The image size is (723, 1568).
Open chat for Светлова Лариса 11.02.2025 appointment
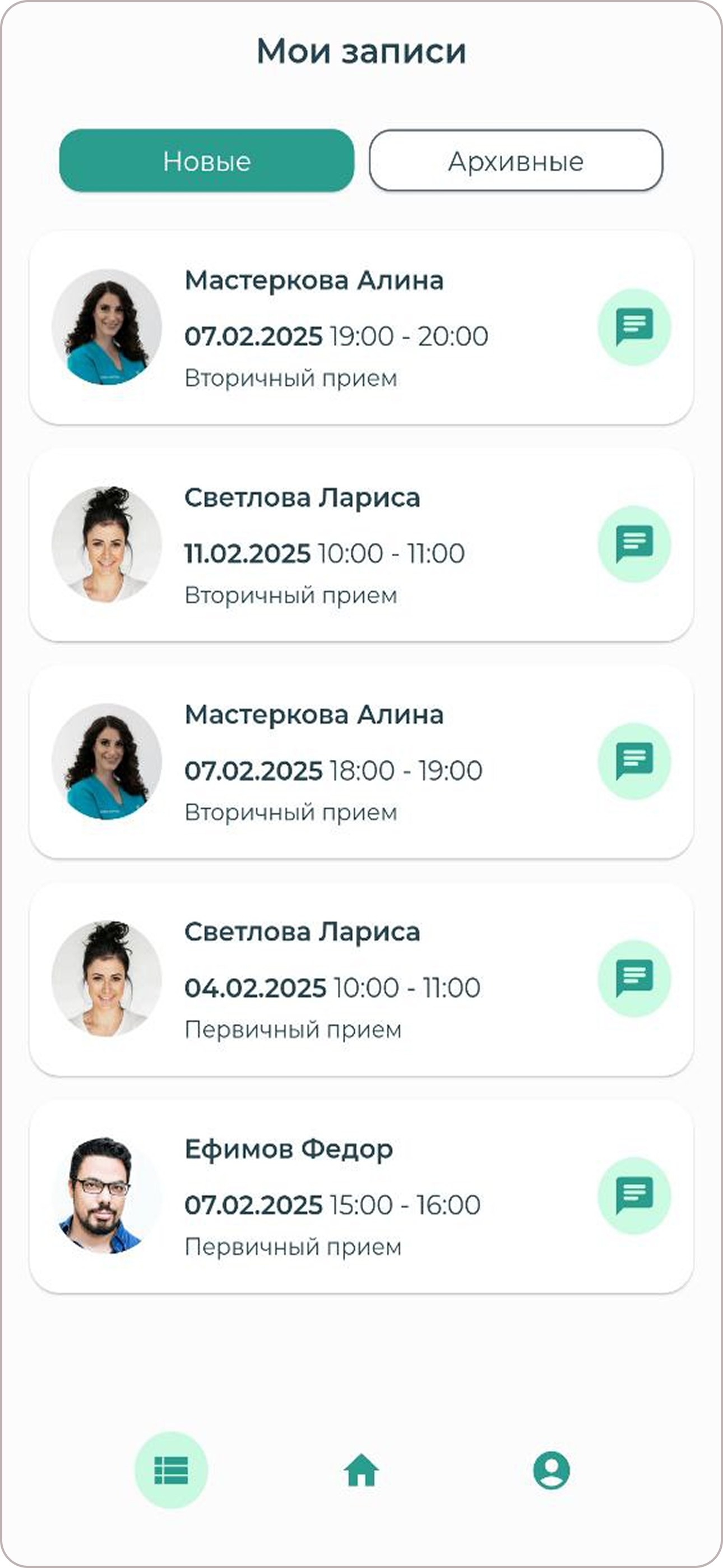(633, 544)
